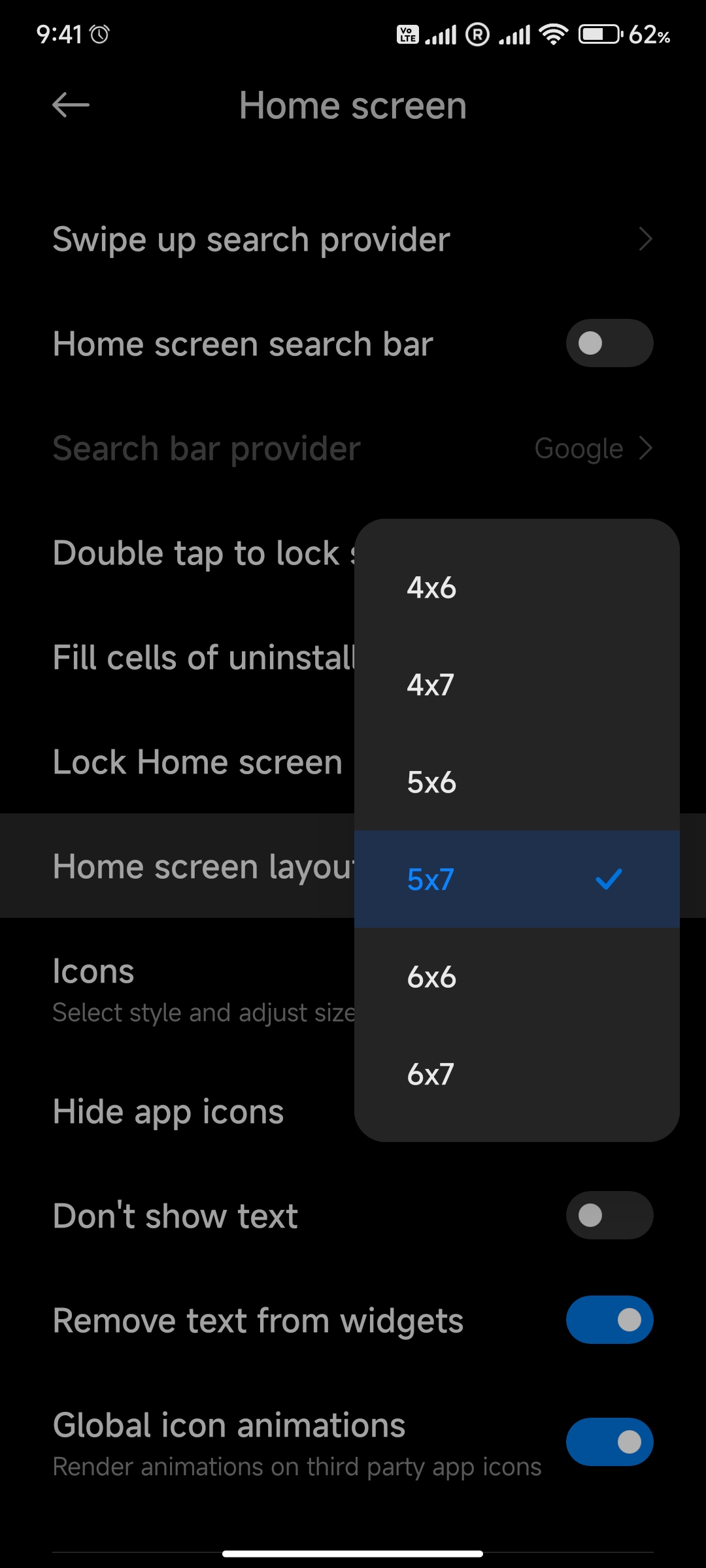Disable Remove text from widgets
Viewport: 706px width, 1568px height.
pyautogui.click(x=609, y=1320)
